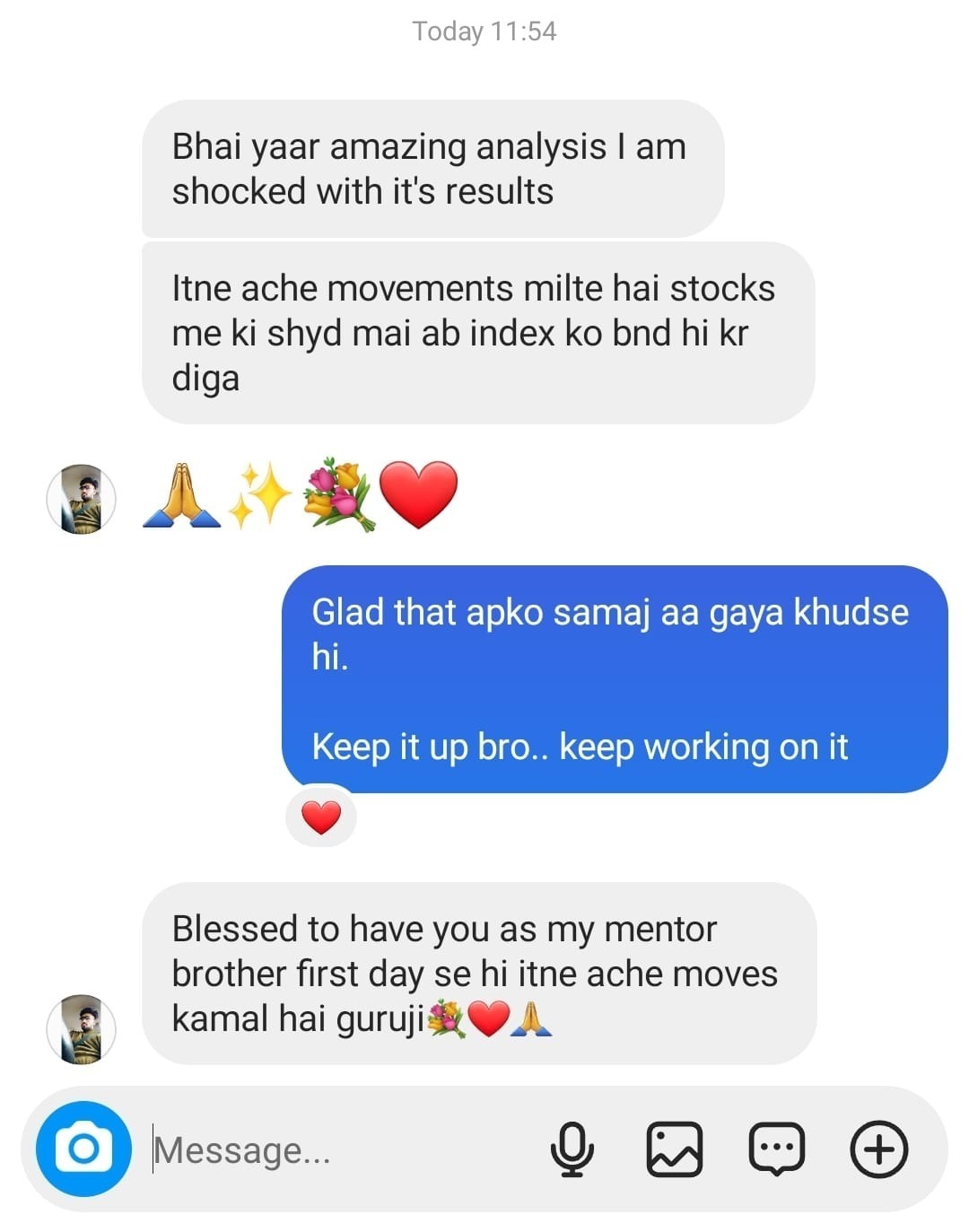Viewport: 969px width, 1232px height.
Task: Open the camera from the message bar
Action: (x=83, y=1149)
